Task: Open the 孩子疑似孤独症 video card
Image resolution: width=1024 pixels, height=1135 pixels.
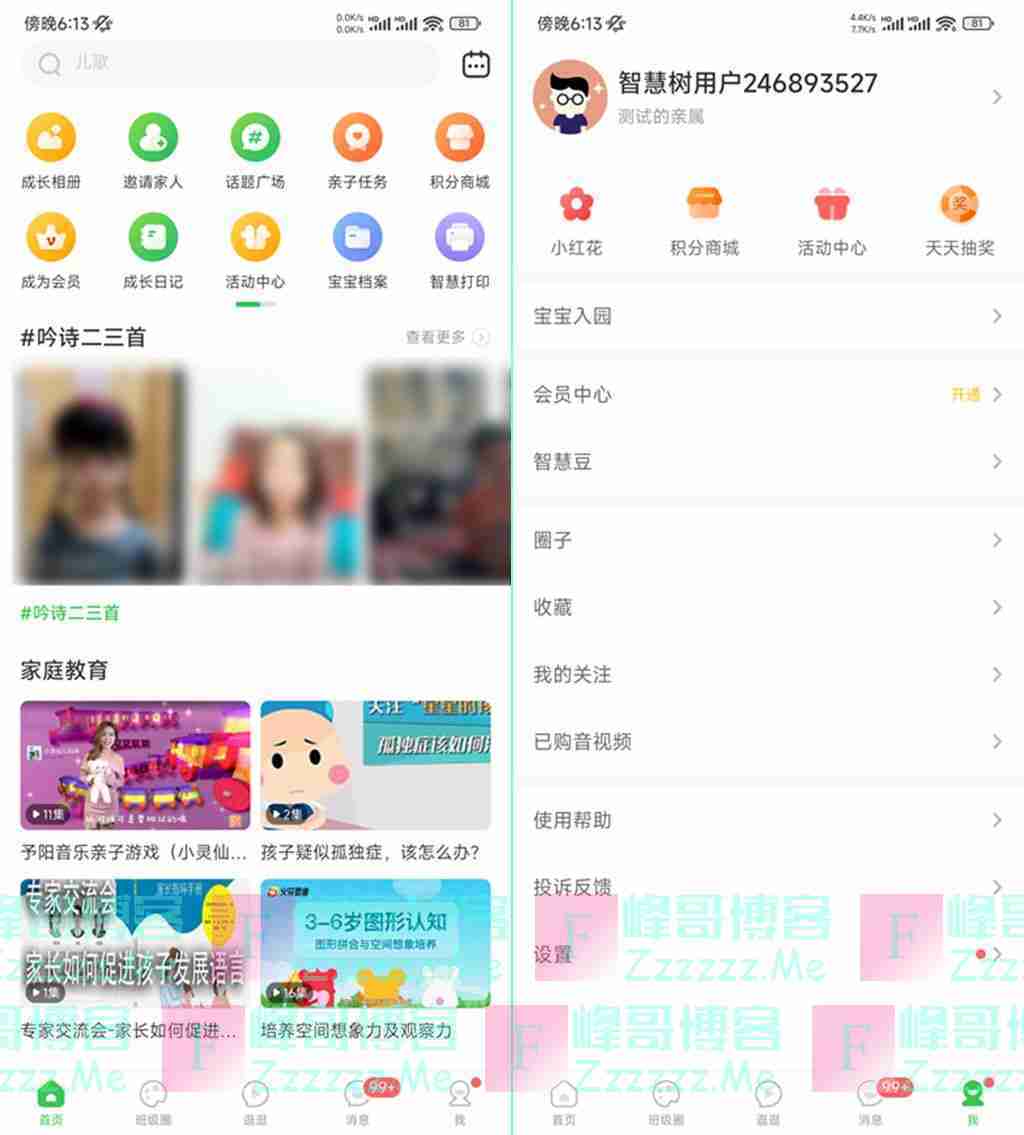Action: (375, 765)
